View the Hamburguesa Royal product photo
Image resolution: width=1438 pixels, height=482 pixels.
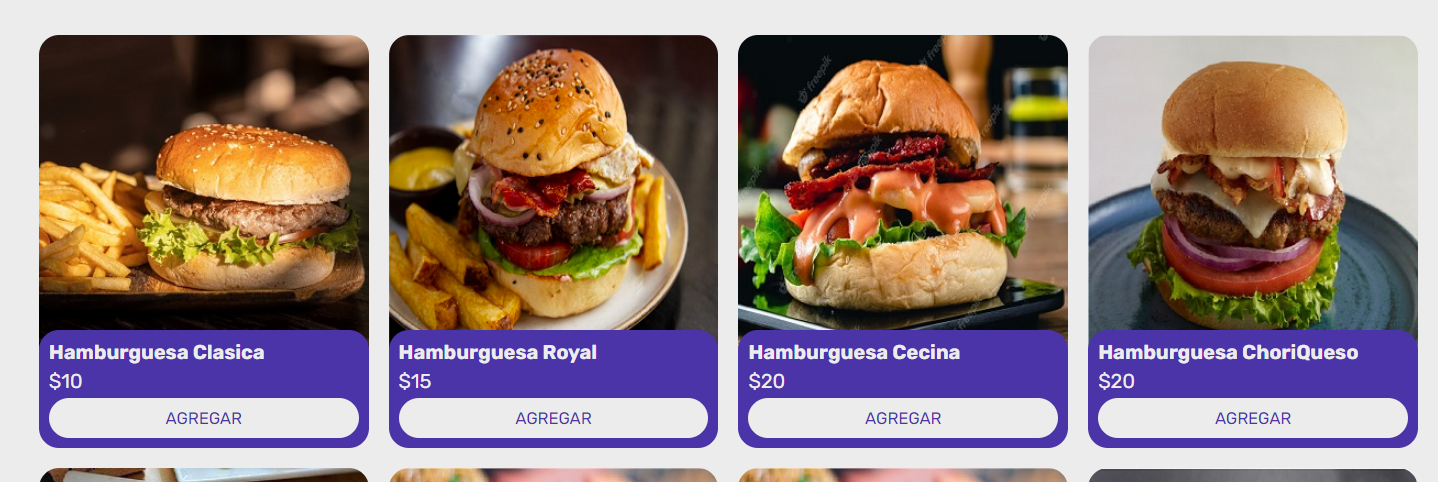553,183
